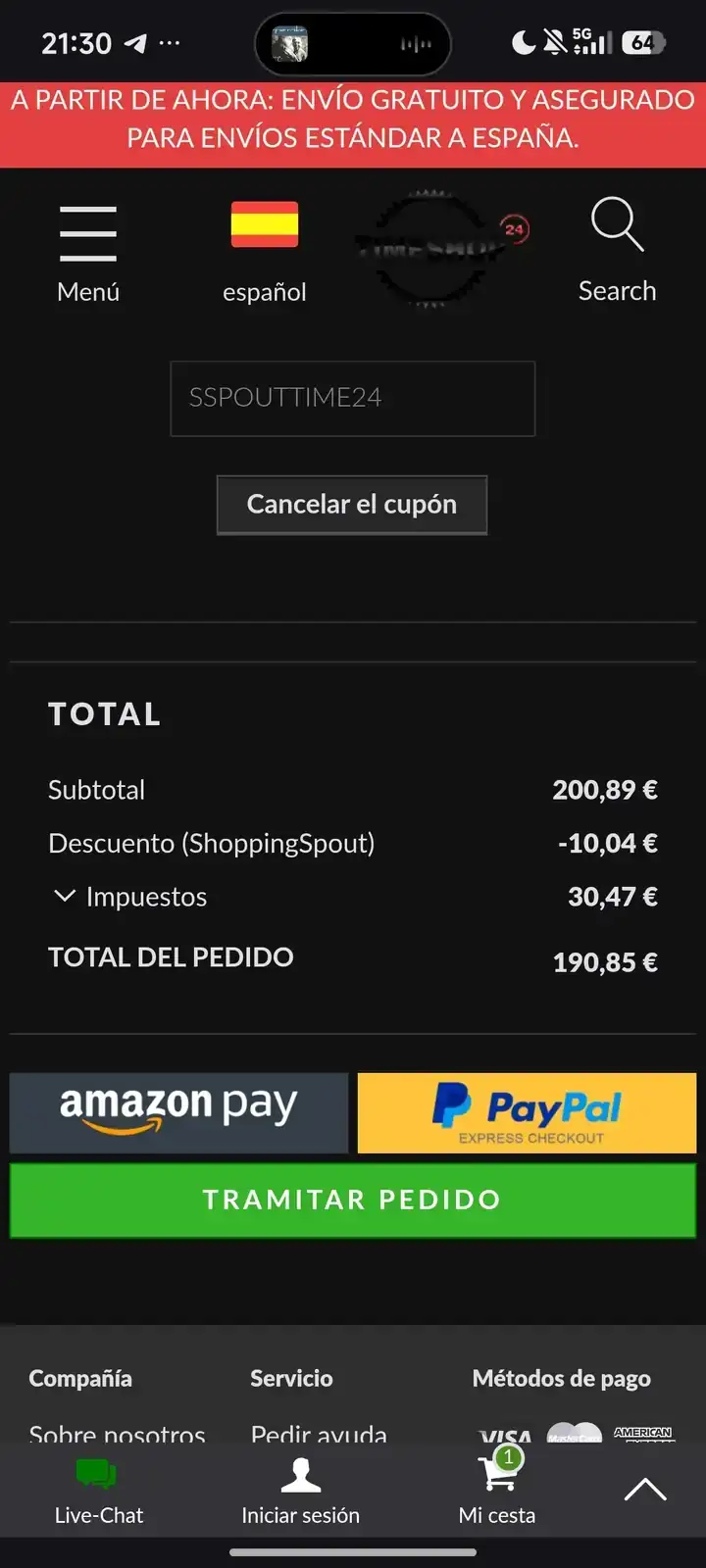Open the Search magnifier

coord(617,251)
